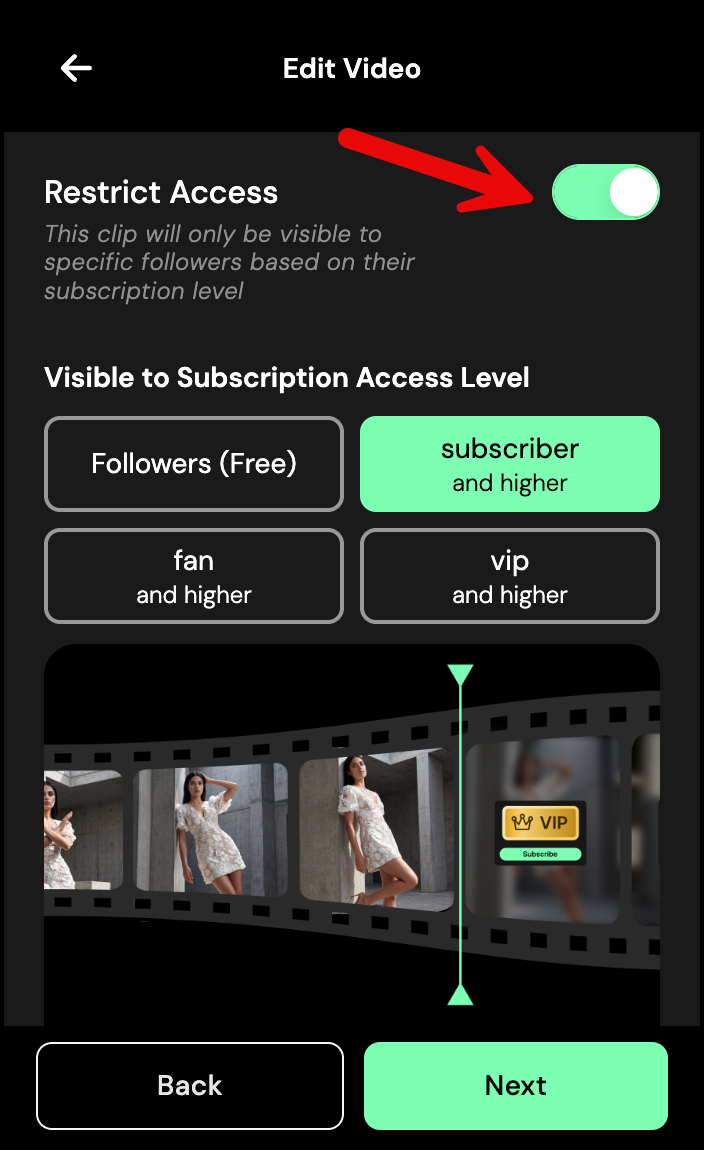This screenshot has width=704, height=1150.
Task: Tap the Back button
Action: tap(190, 1085)
